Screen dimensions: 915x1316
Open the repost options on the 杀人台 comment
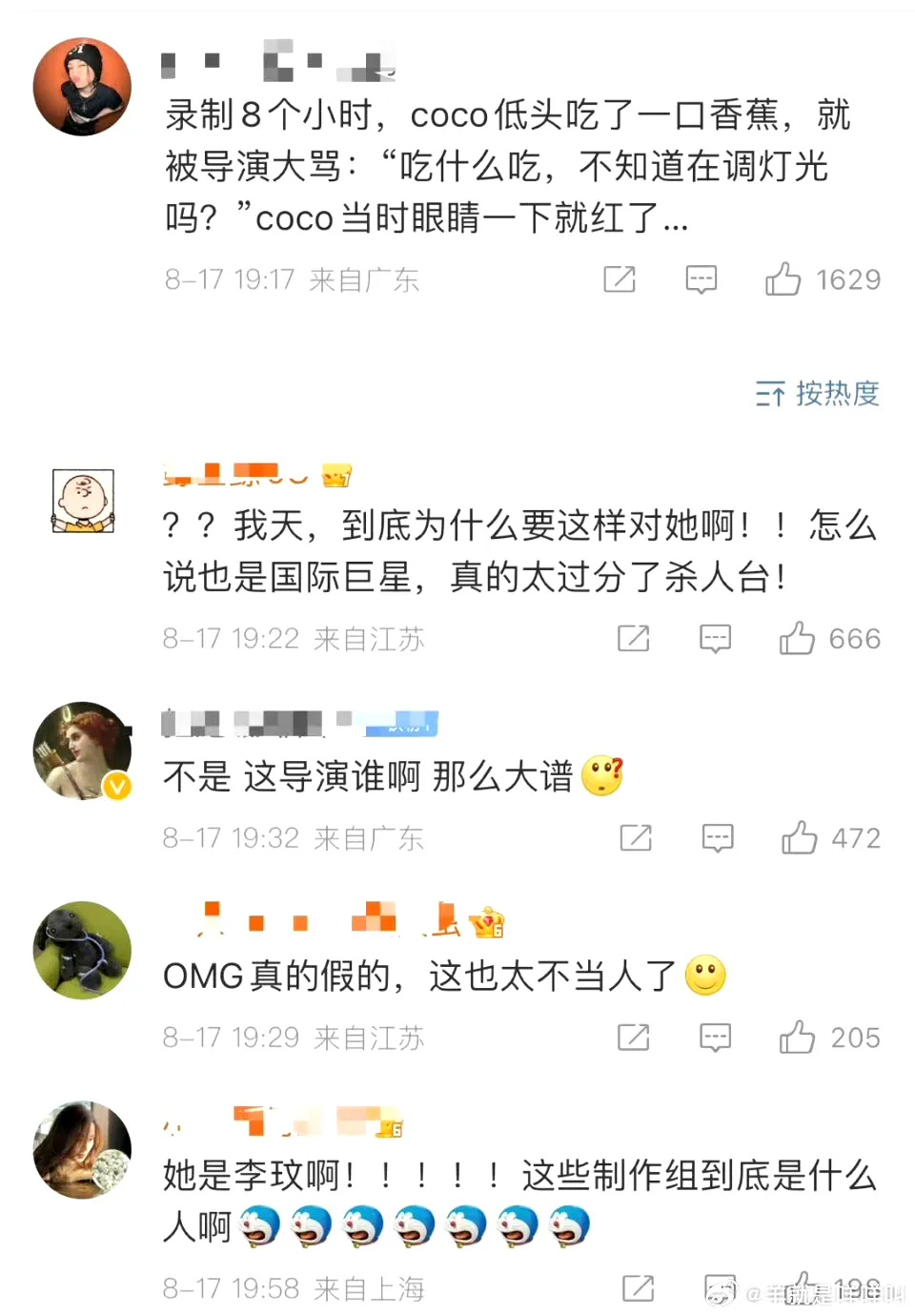pos(634,639)
